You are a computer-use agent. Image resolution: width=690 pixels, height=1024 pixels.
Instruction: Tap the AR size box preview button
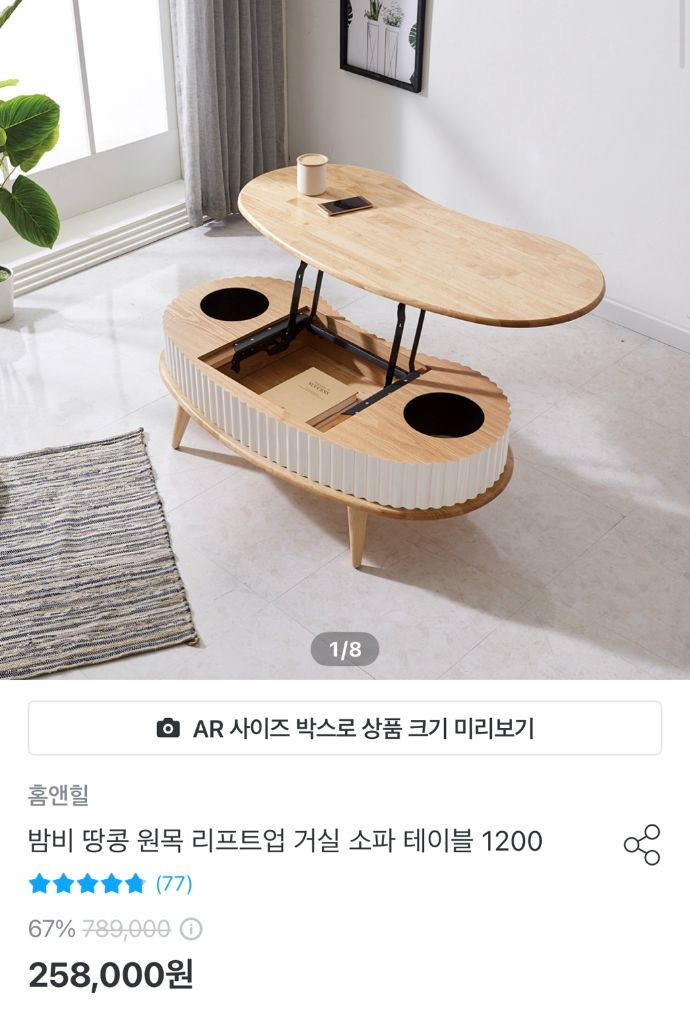pyautogui.click(x=345, y=728)
